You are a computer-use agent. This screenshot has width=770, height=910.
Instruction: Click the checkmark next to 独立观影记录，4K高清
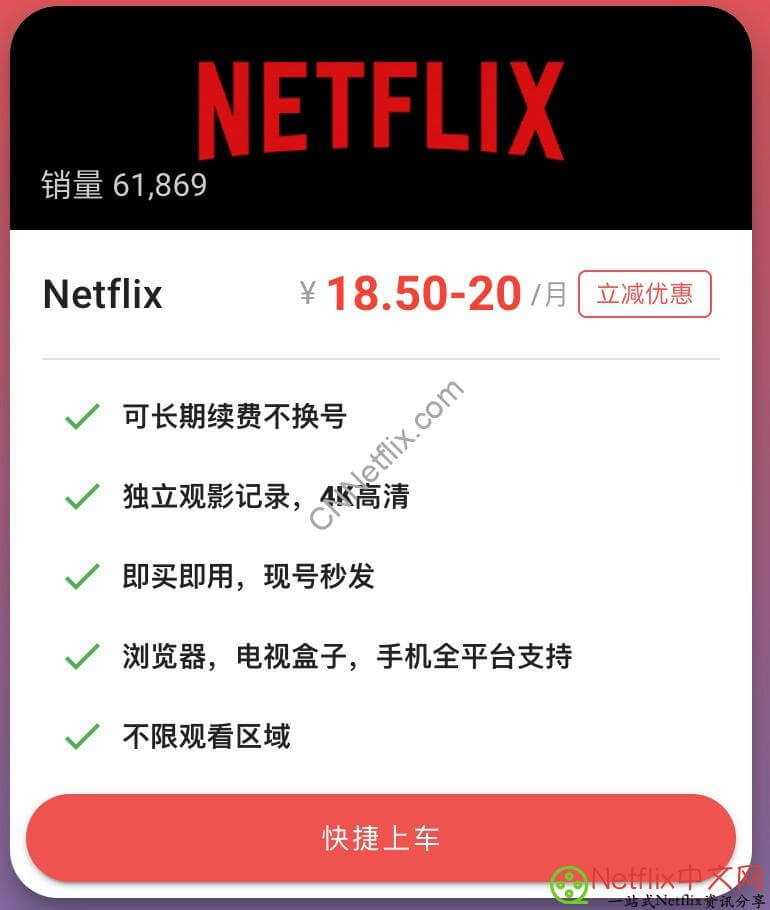pyautogui.click(x=84, y=497)
